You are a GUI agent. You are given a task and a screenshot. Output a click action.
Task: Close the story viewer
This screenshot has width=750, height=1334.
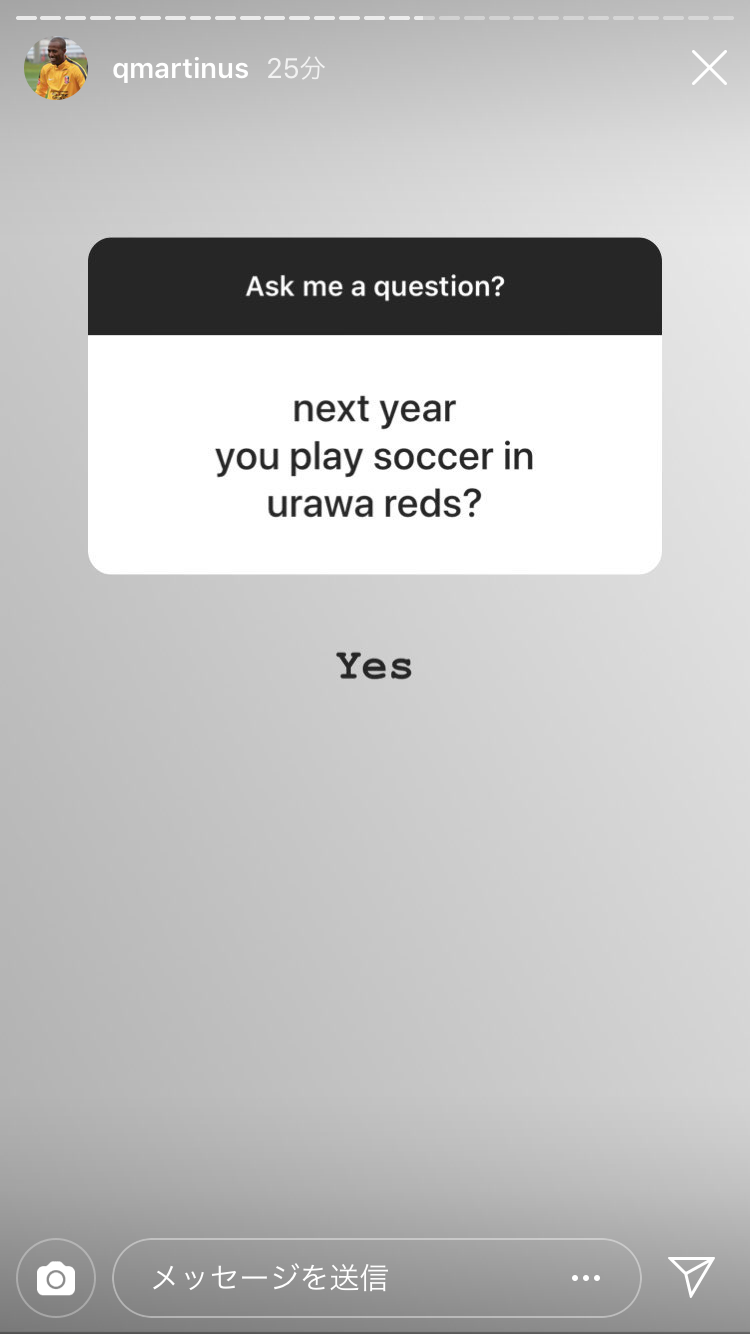[709, 68]
